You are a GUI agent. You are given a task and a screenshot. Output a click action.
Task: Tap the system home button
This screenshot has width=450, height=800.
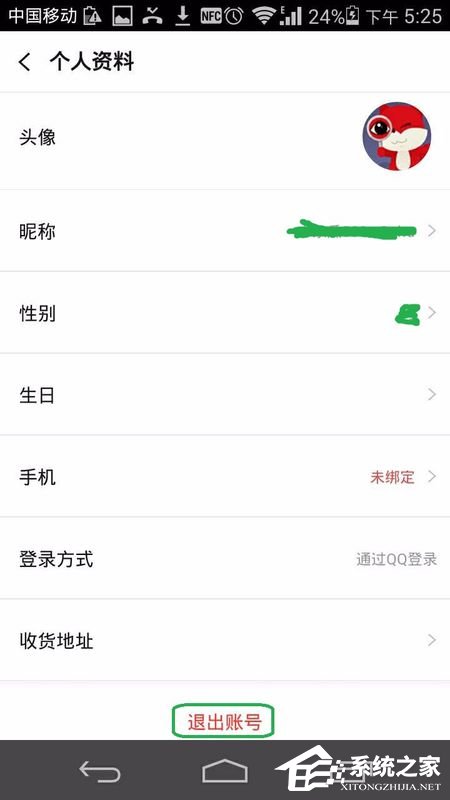click(x=224, y=770)
